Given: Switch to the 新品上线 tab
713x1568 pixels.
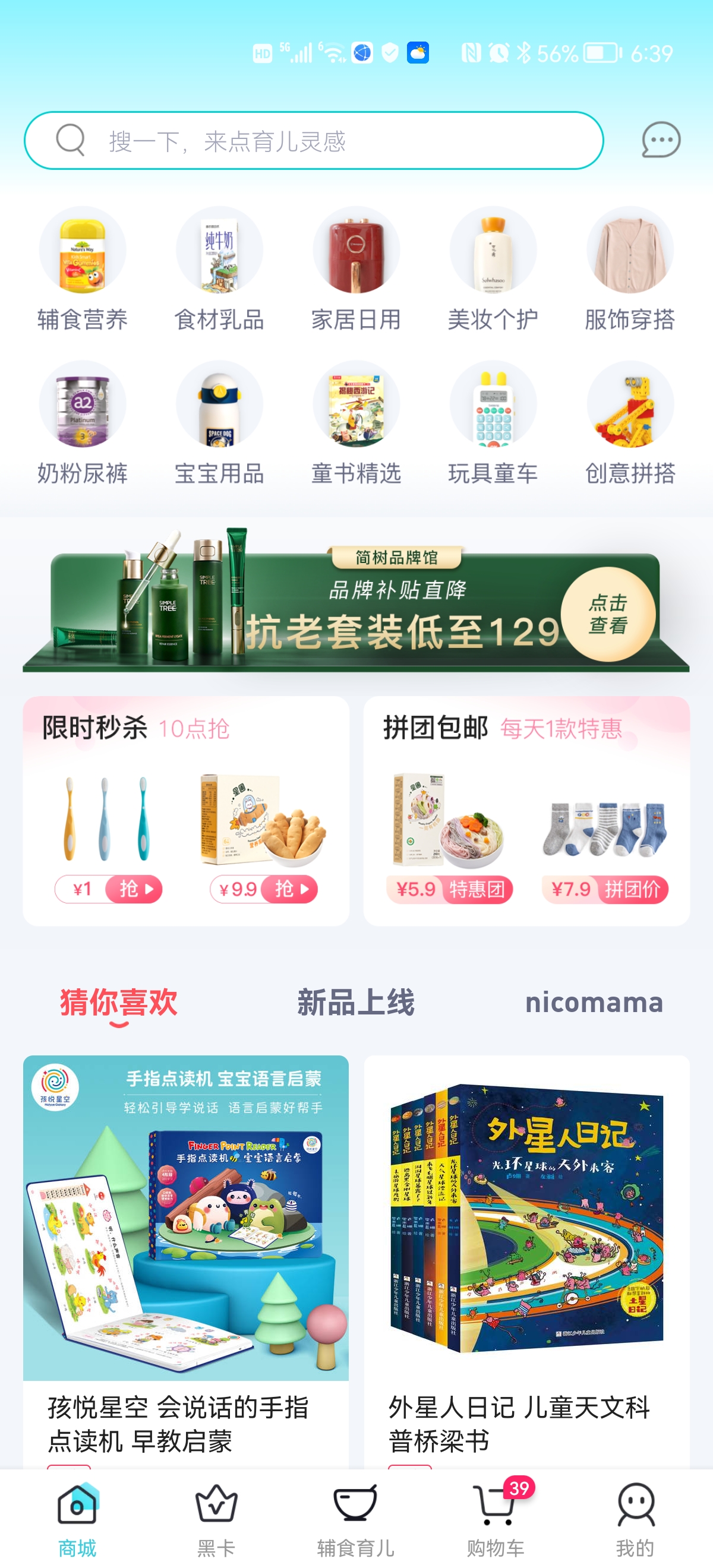Looking at the screenshot, I should (355, 1003).
